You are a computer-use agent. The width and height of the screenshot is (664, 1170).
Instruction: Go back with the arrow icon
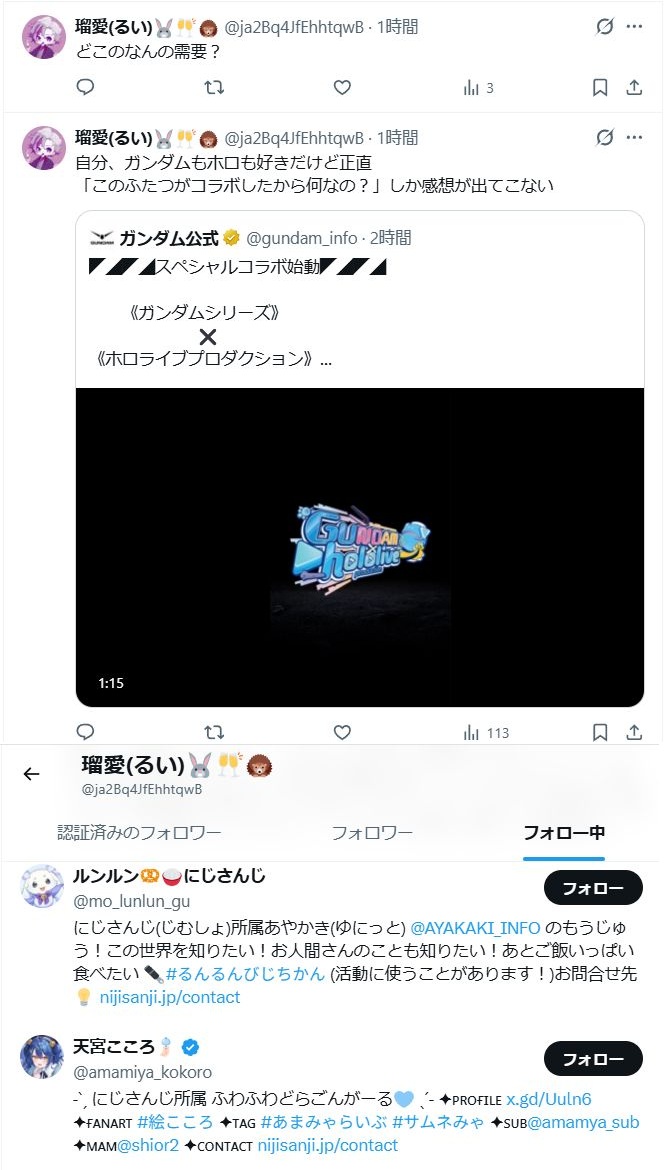pyautogui.click(x=31, y=774)
